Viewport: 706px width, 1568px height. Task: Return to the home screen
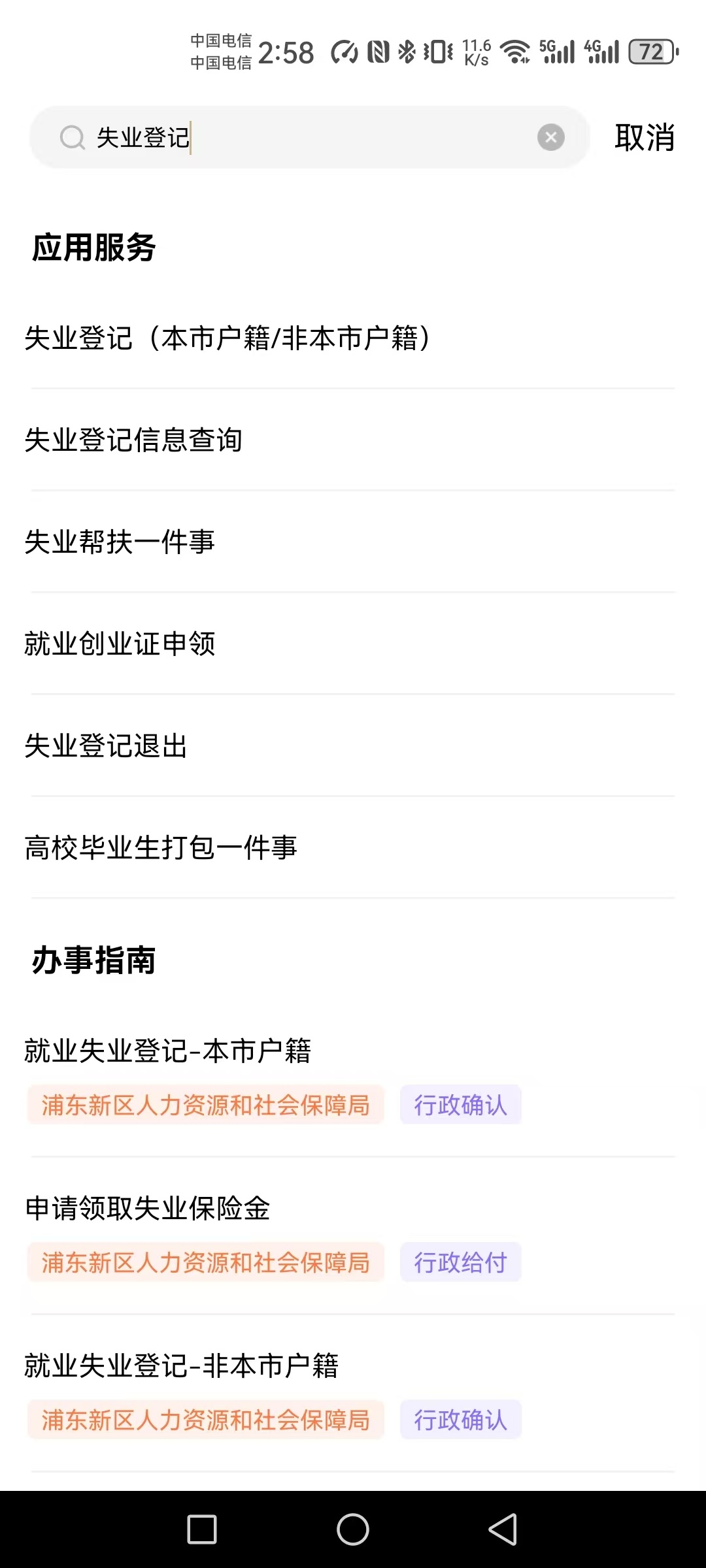tap(353, 1529)
